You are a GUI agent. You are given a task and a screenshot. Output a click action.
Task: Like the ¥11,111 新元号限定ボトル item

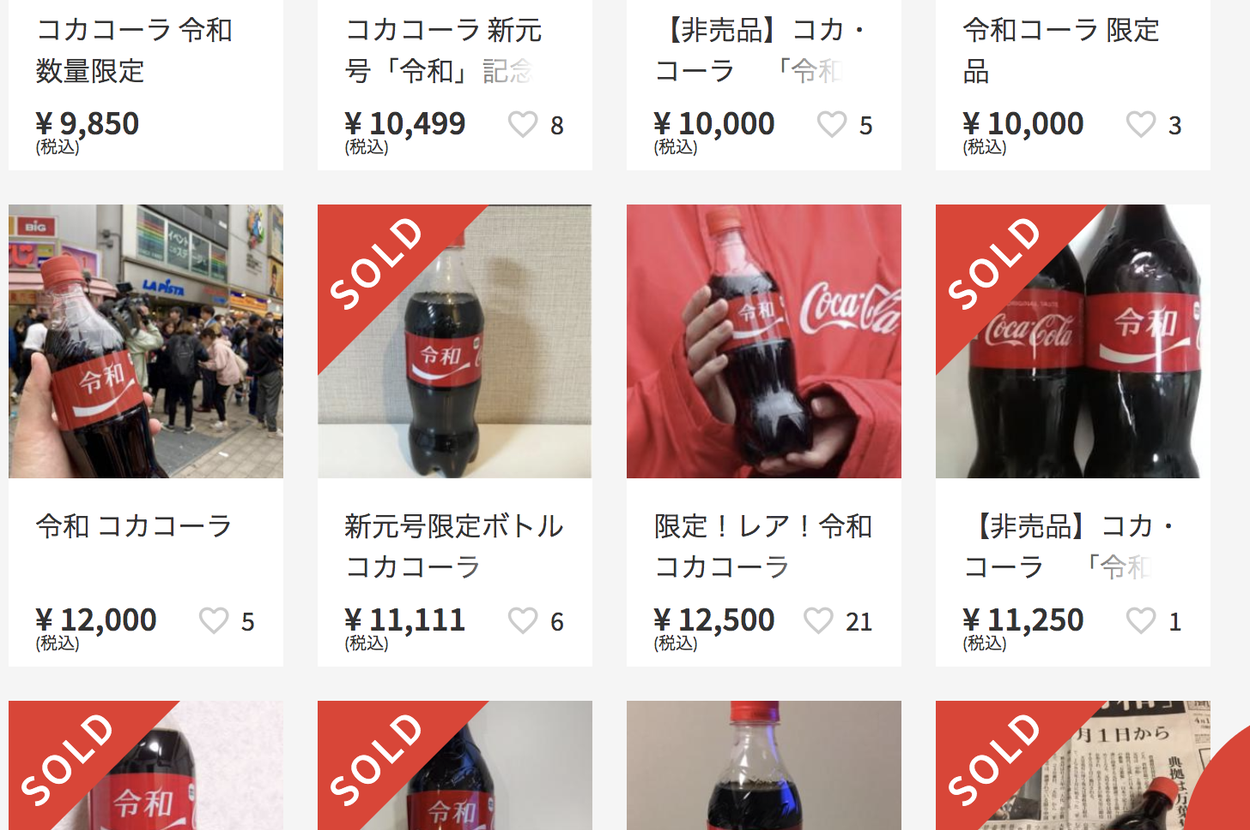pyautogui.click(x=523, y=621)
